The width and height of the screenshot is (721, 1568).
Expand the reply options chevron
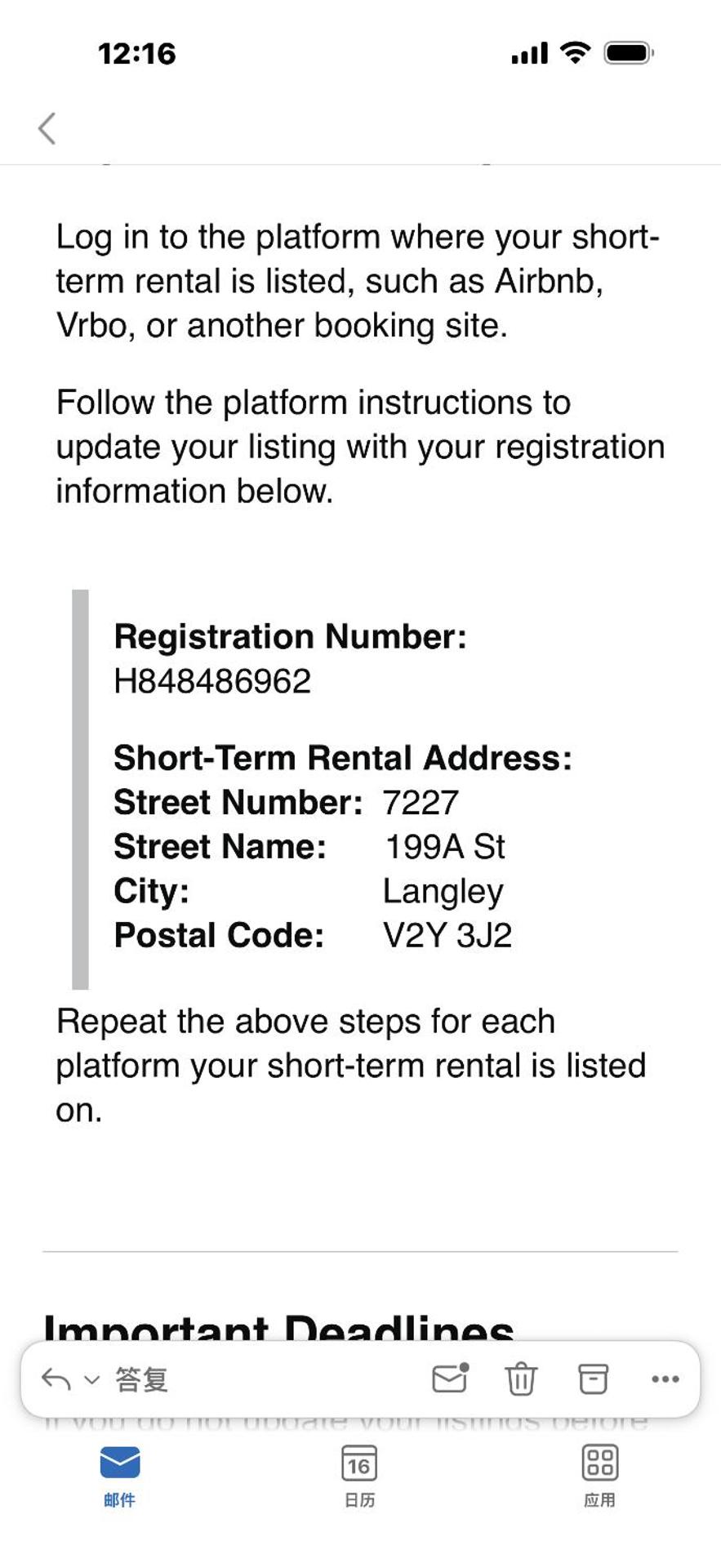[x=92, y=1379]
